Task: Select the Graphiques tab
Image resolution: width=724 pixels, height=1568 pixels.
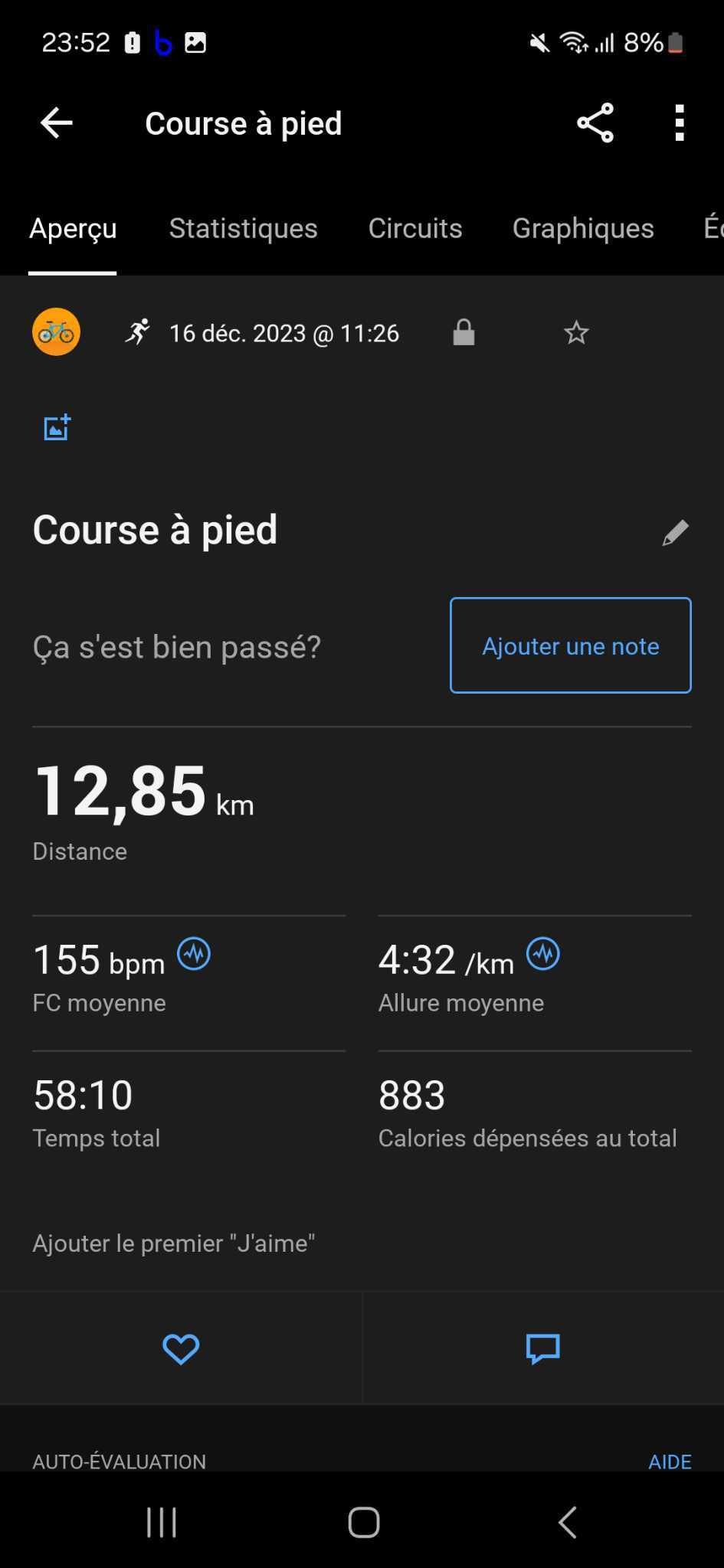Action: click(582, 228)
